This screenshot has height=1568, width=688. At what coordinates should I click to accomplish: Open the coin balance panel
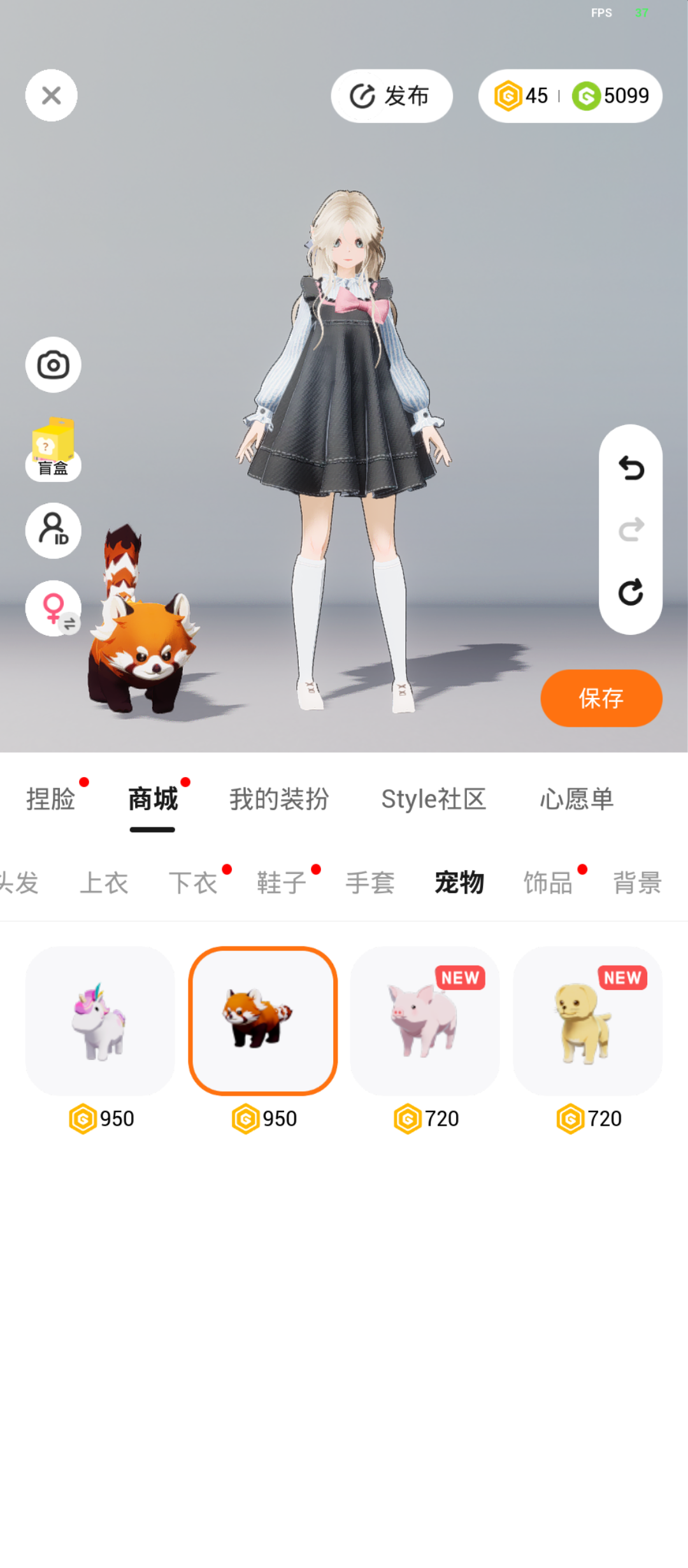click(570, 96)
